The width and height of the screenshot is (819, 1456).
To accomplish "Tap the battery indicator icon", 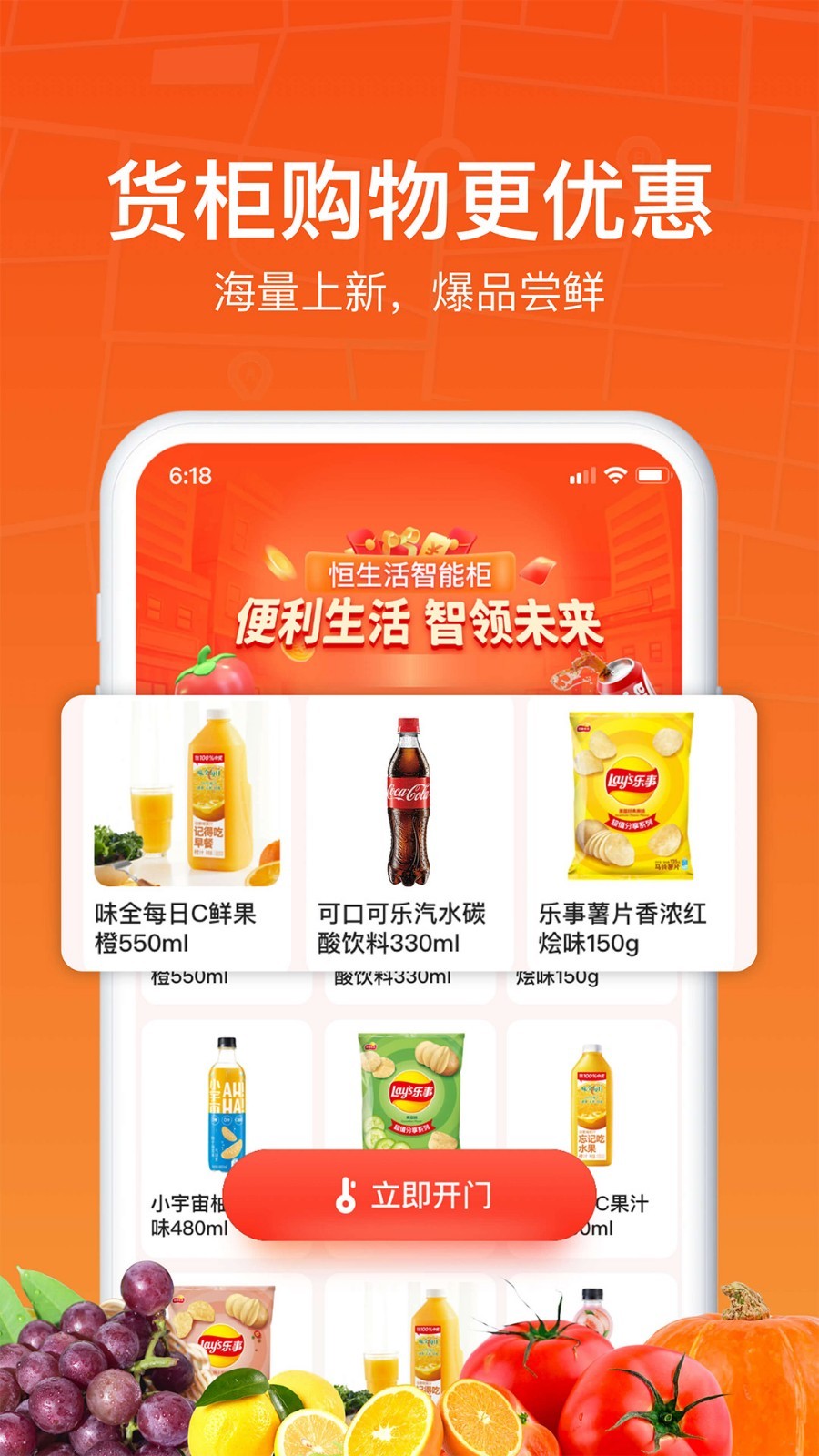I will click(652, 473).
